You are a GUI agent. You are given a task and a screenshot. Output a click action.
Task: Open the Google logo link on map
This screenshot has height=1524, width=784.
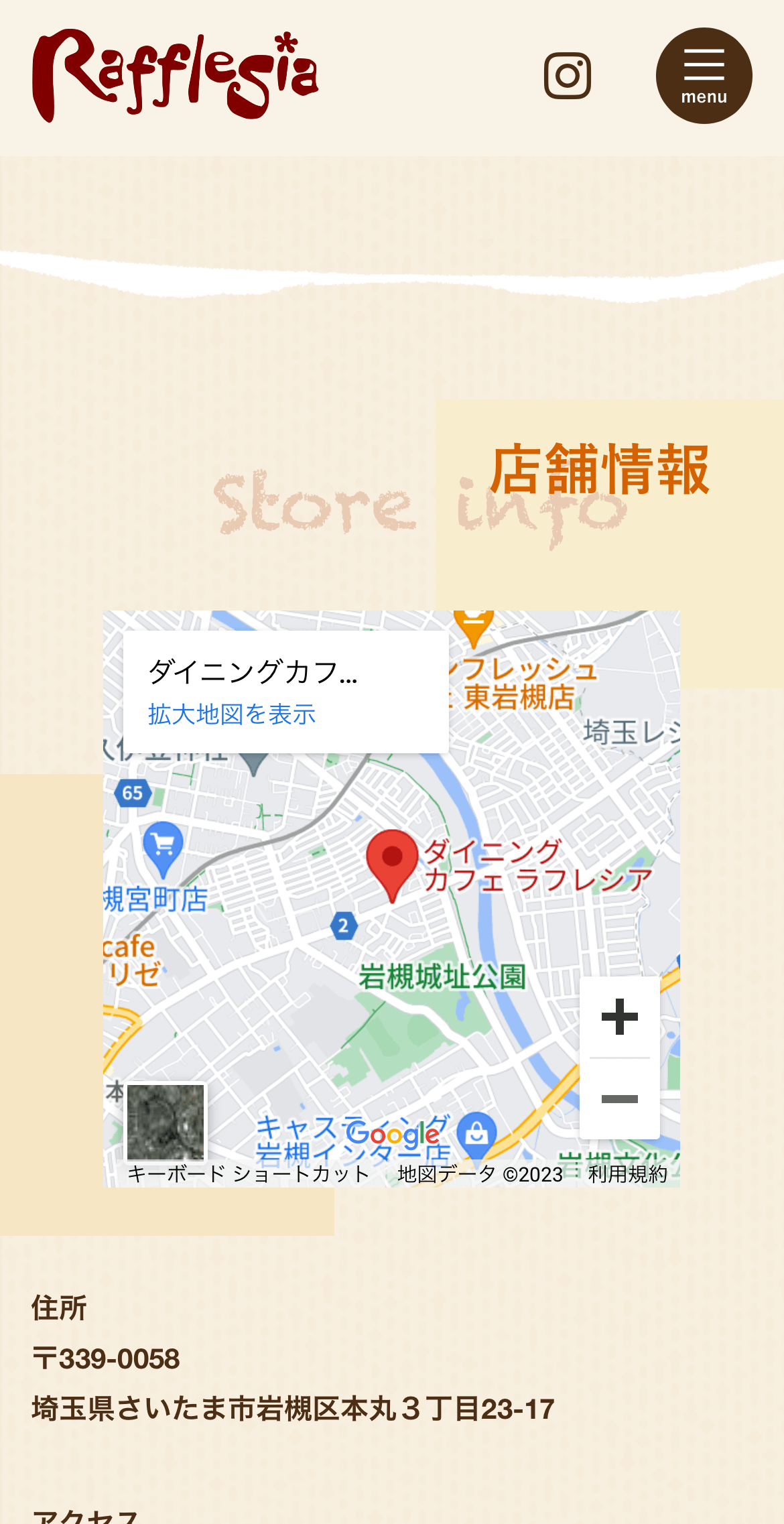[x=393, y=1134]
